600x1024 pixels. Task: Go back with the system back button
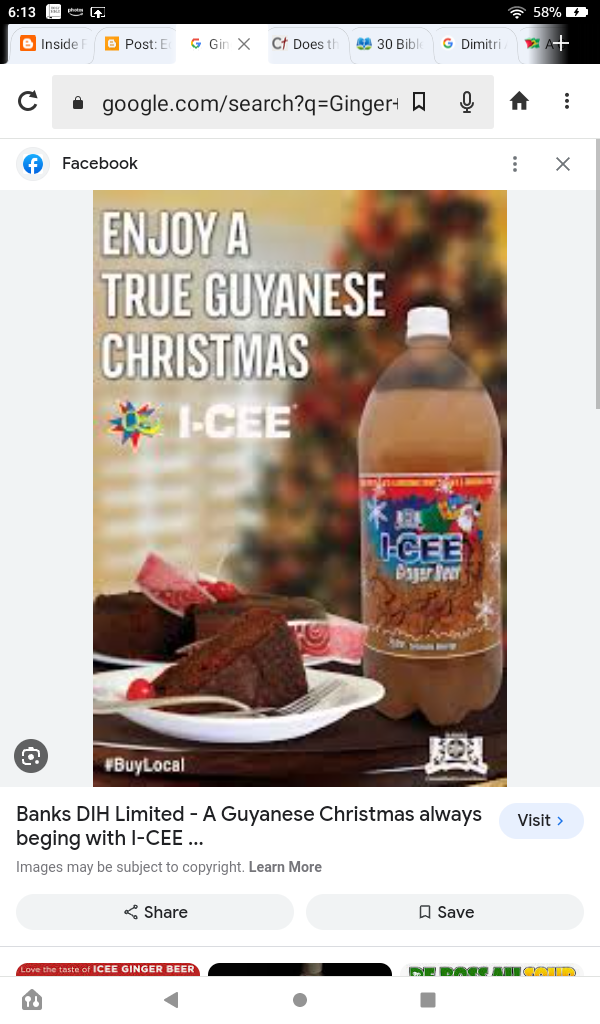tap(171, 999)
